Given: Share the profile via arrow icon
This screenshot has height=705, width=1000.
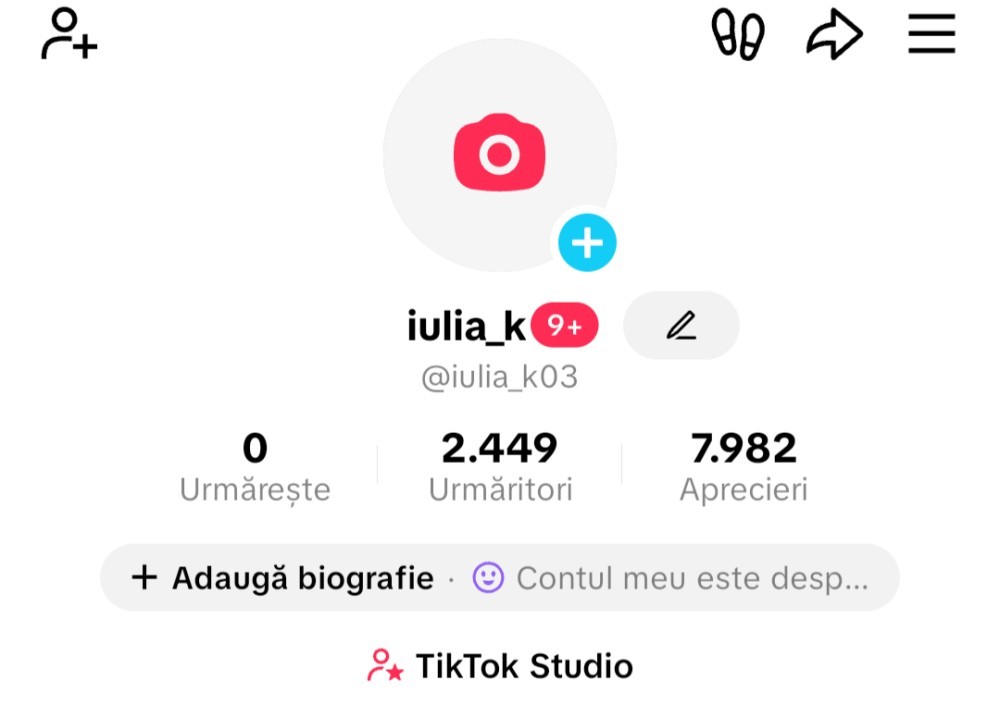Looking at the screenshot, I should 834,36.
